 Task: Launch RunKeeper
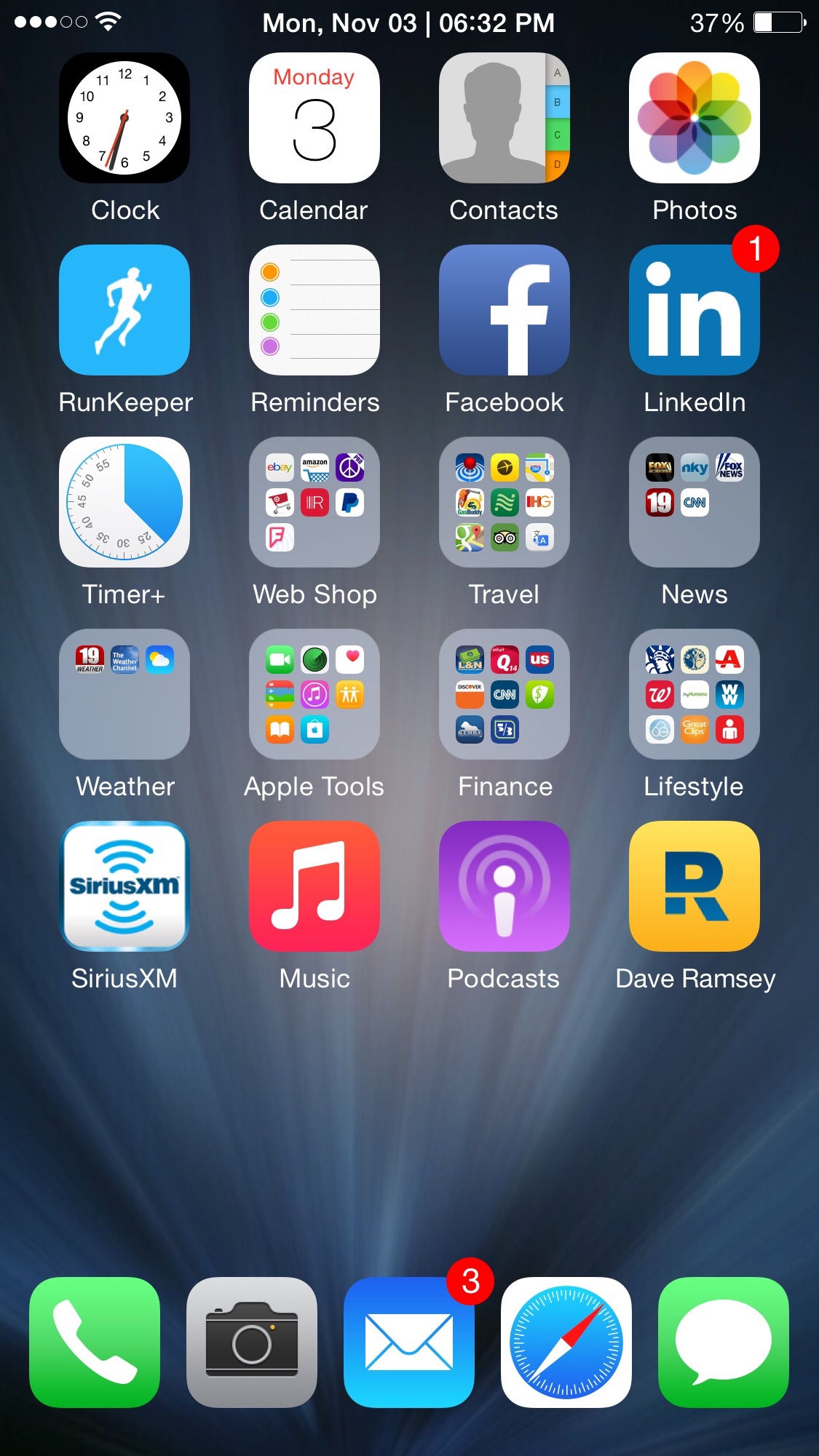click(x=124, y=310)
